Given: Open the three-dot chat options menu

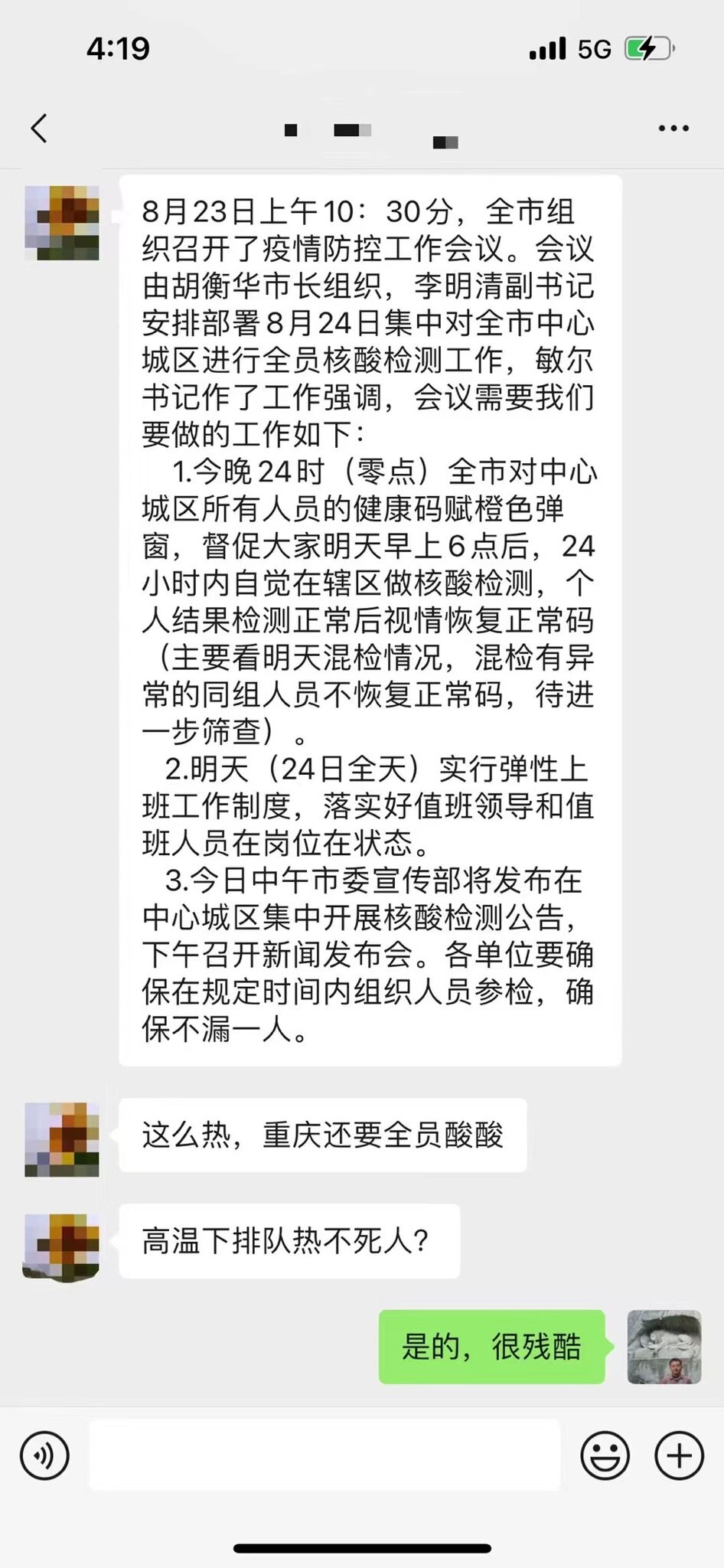Looking at the screenshot, I should click(673, 129).
